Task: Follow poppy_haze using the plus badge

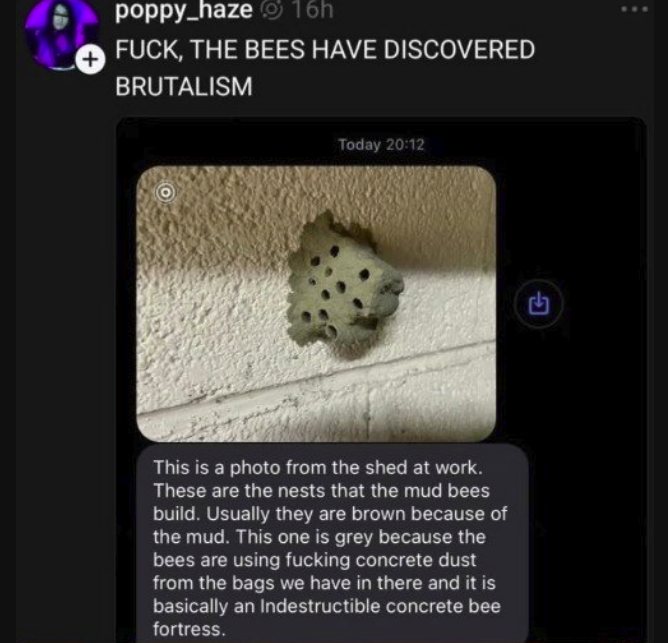Action: coord(89,59)
